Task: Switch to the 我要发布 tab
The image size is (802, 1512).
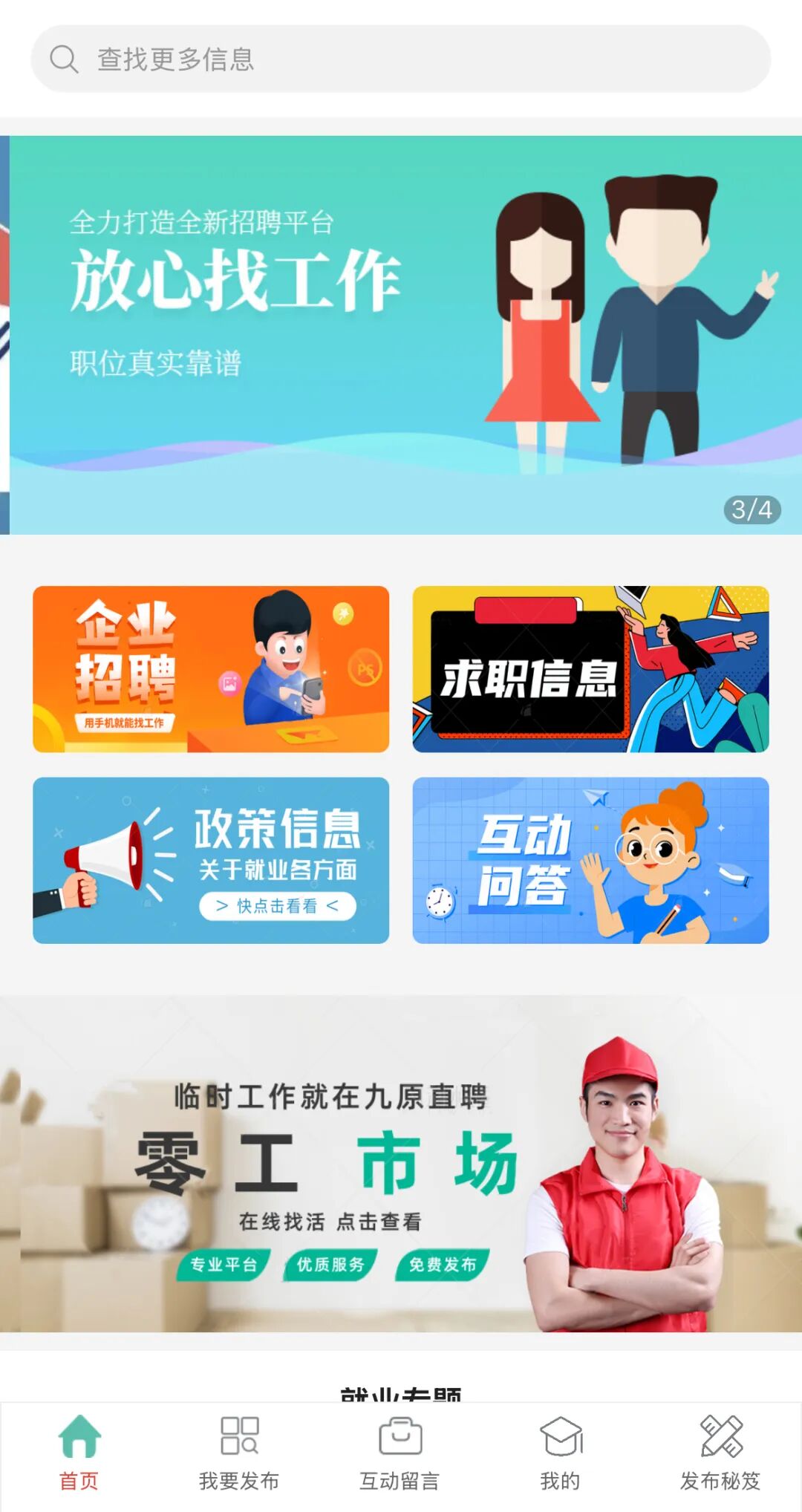Action: 239,1453
